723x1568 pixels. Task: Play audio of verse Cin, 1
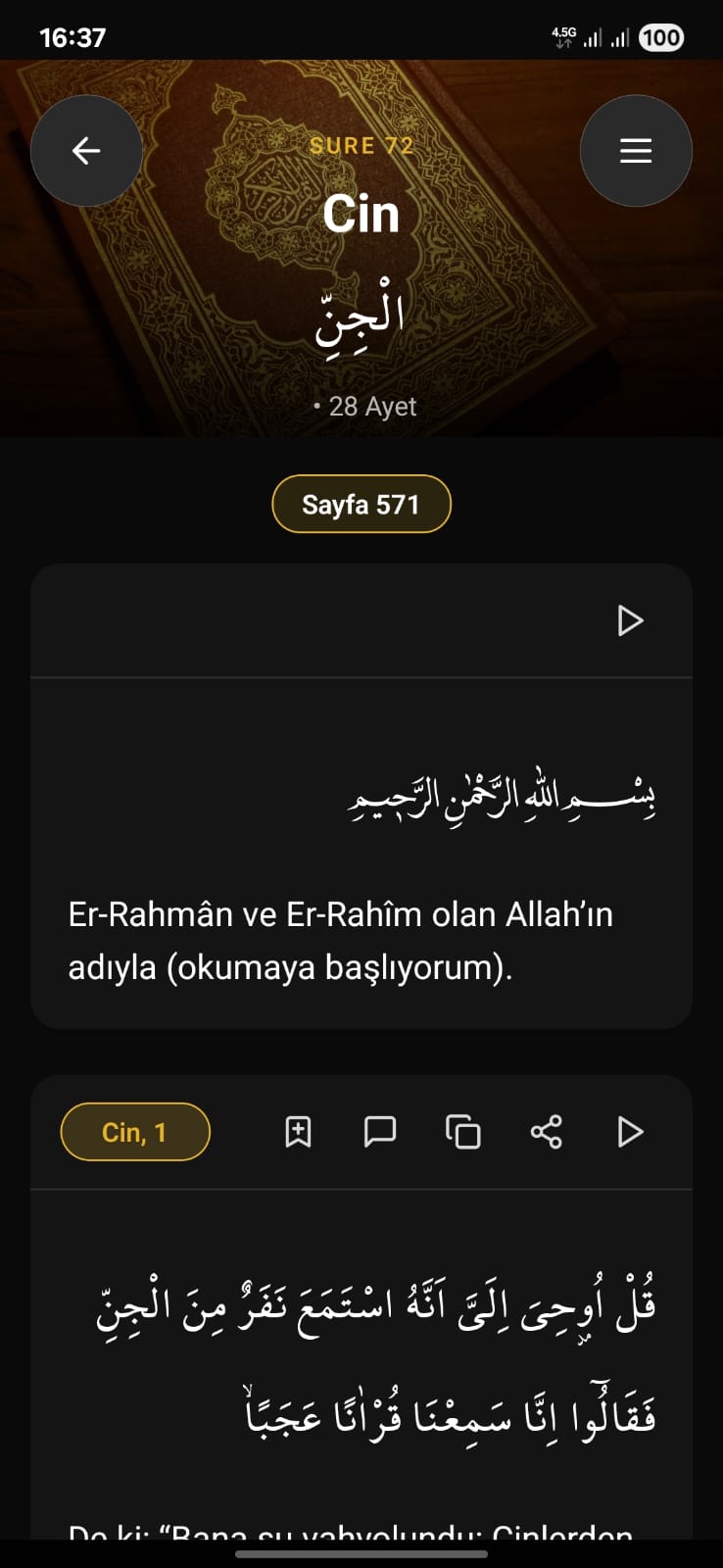(x=630, y=1132)
